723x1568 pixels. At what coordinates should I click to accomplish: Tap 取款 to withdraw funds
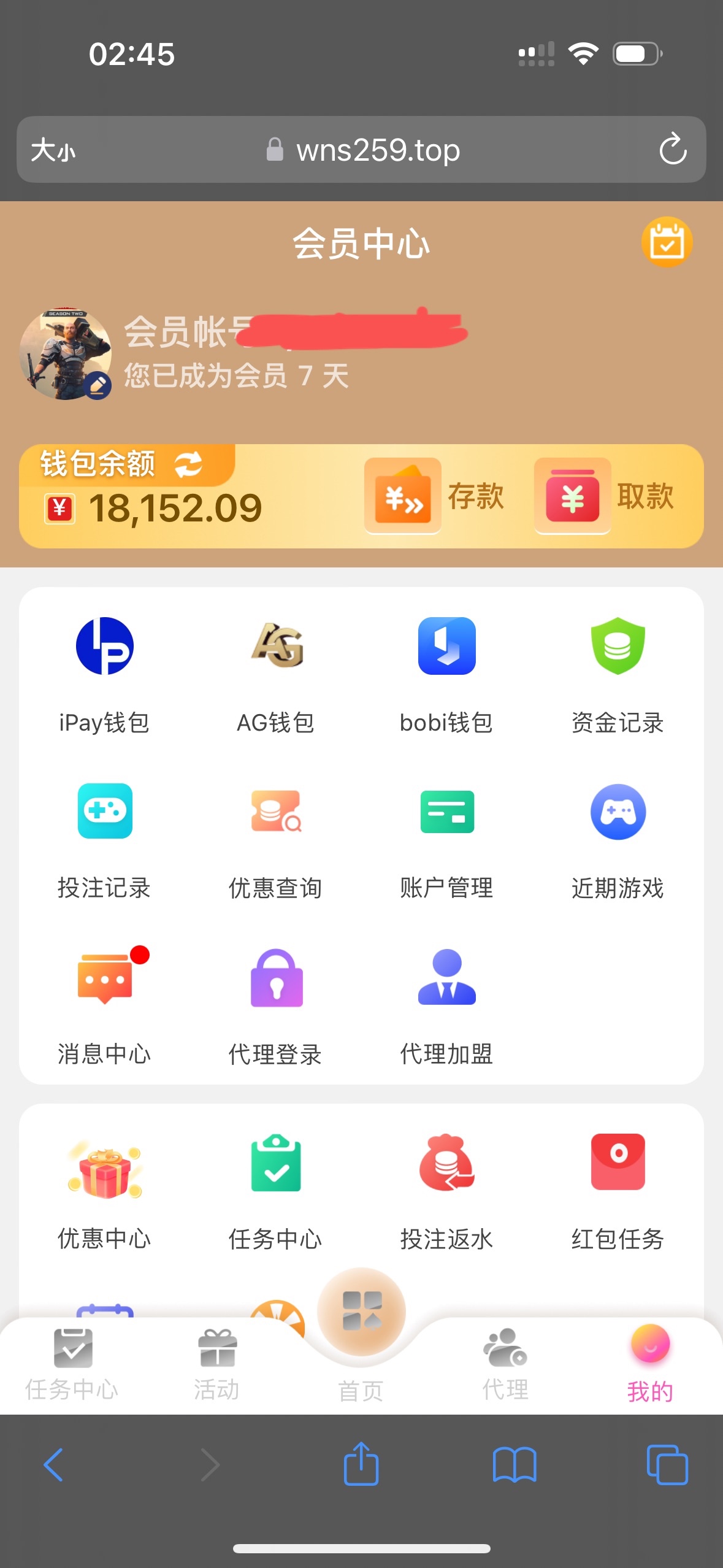pyautogui.click(x=604, y=496)
